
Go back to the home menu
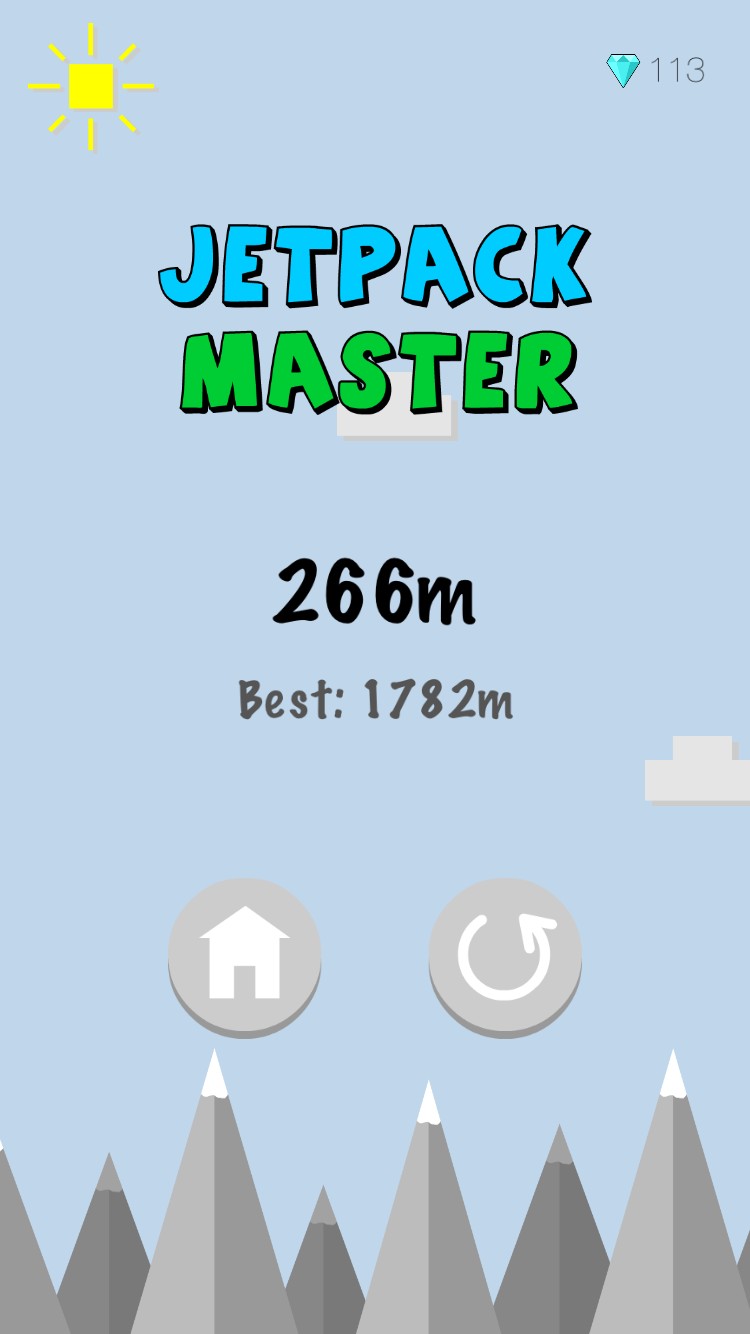245,957
